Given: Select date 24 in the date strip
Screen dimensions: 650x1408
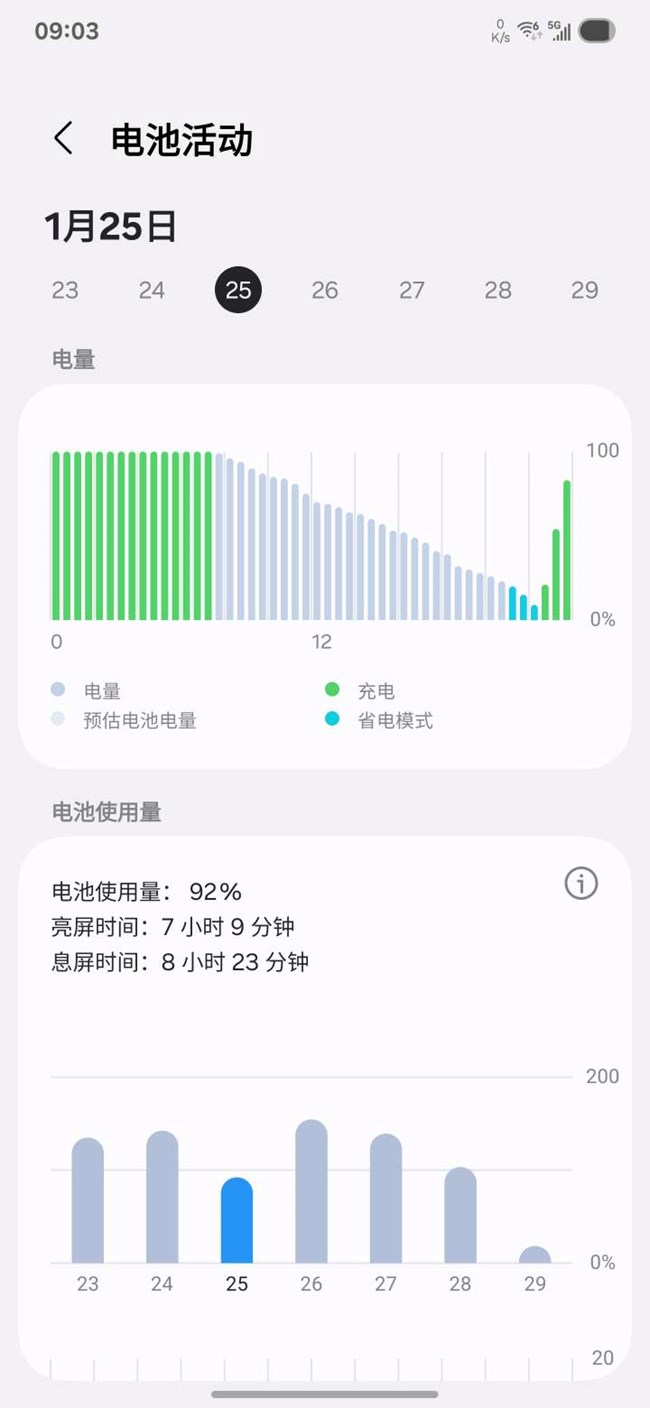Looking at the screenshot, I should (152, 290).
